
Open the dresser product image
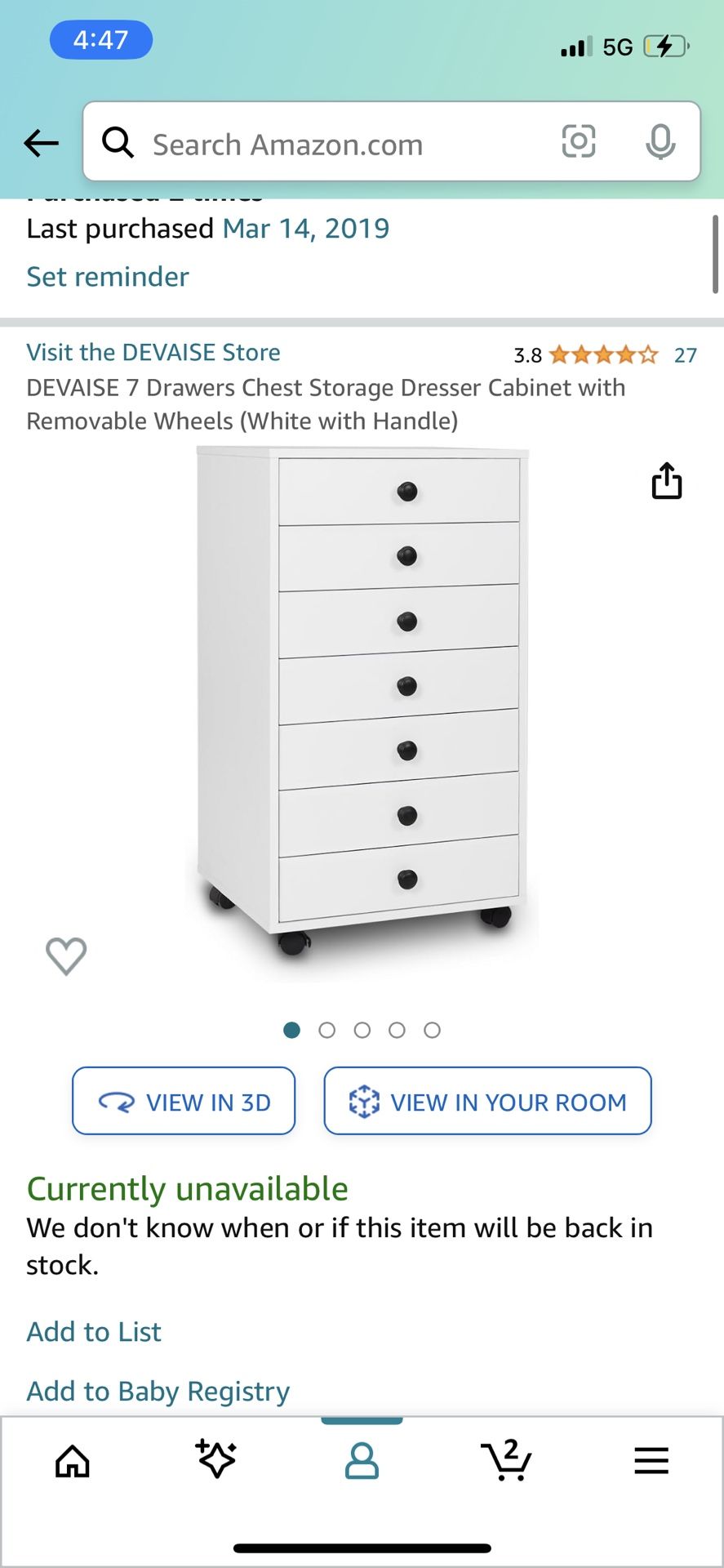pyautogui.click(x=362, y=702)
